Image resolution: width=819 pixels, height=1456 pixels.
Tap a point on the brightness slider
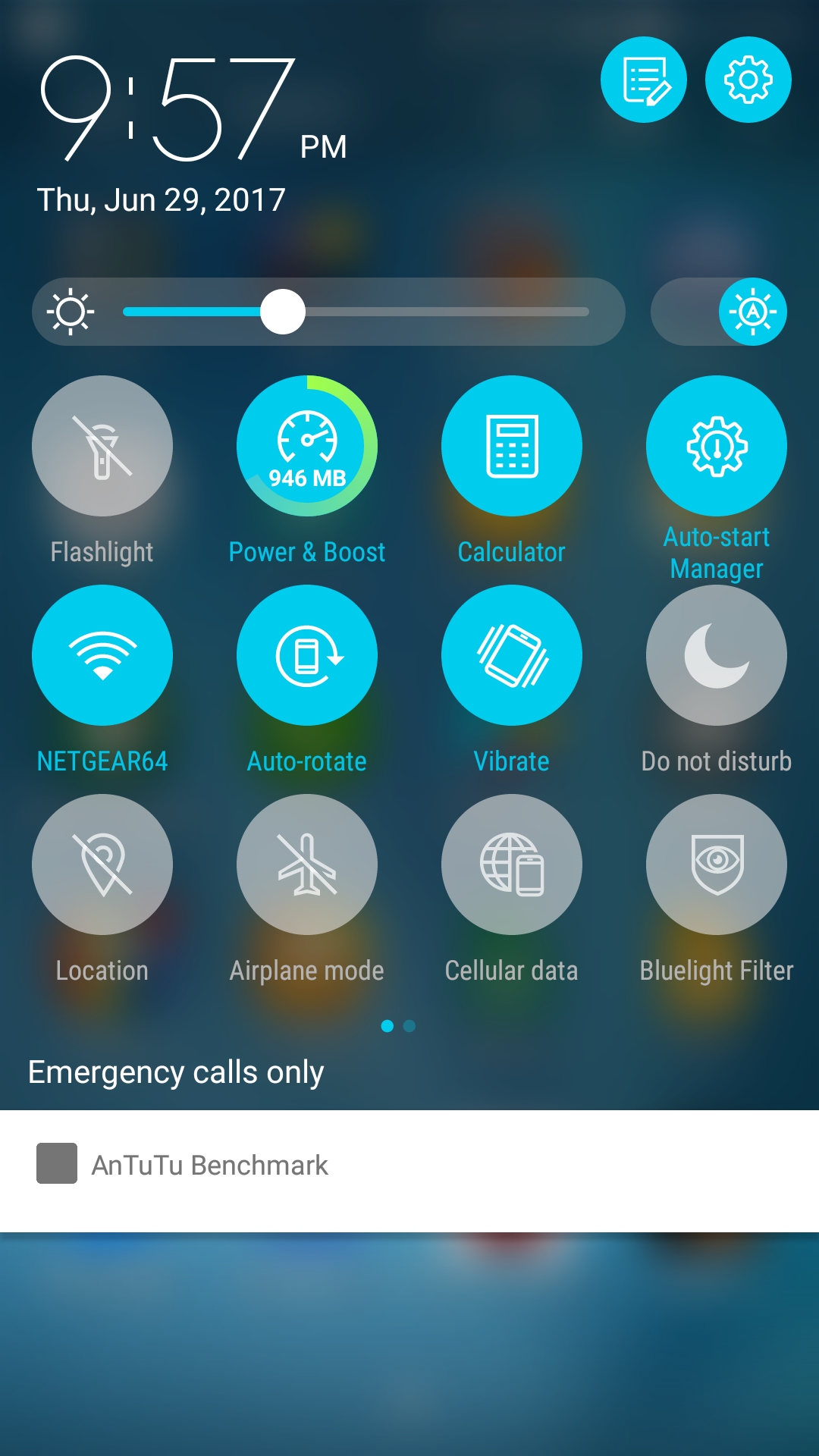click(356, 312)
